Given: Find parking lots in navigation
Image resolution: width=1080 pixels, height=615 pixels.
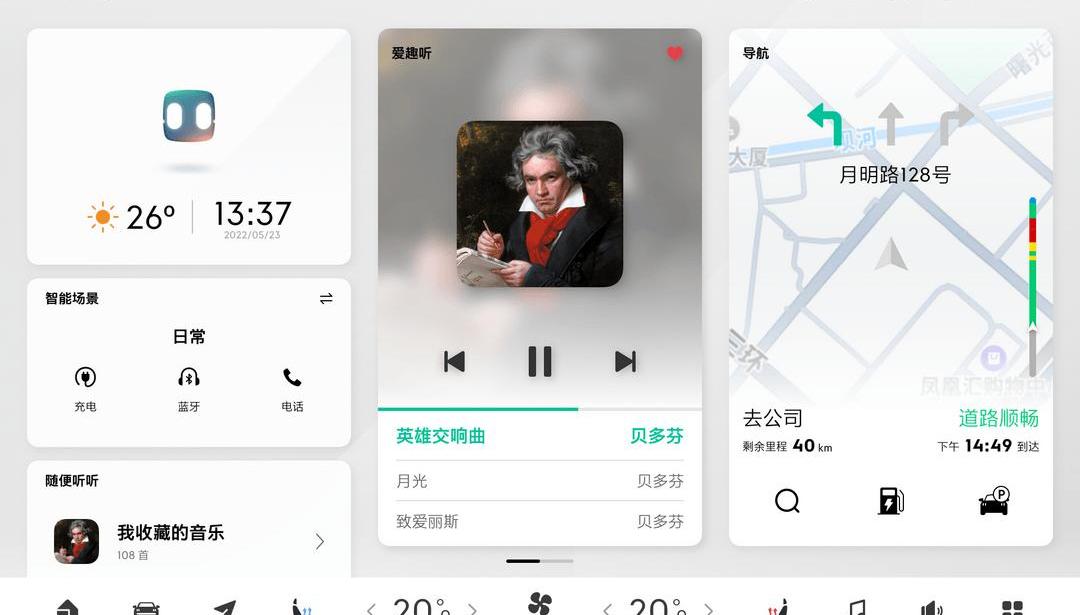Looking at the screenshot, I should [994, 500].
